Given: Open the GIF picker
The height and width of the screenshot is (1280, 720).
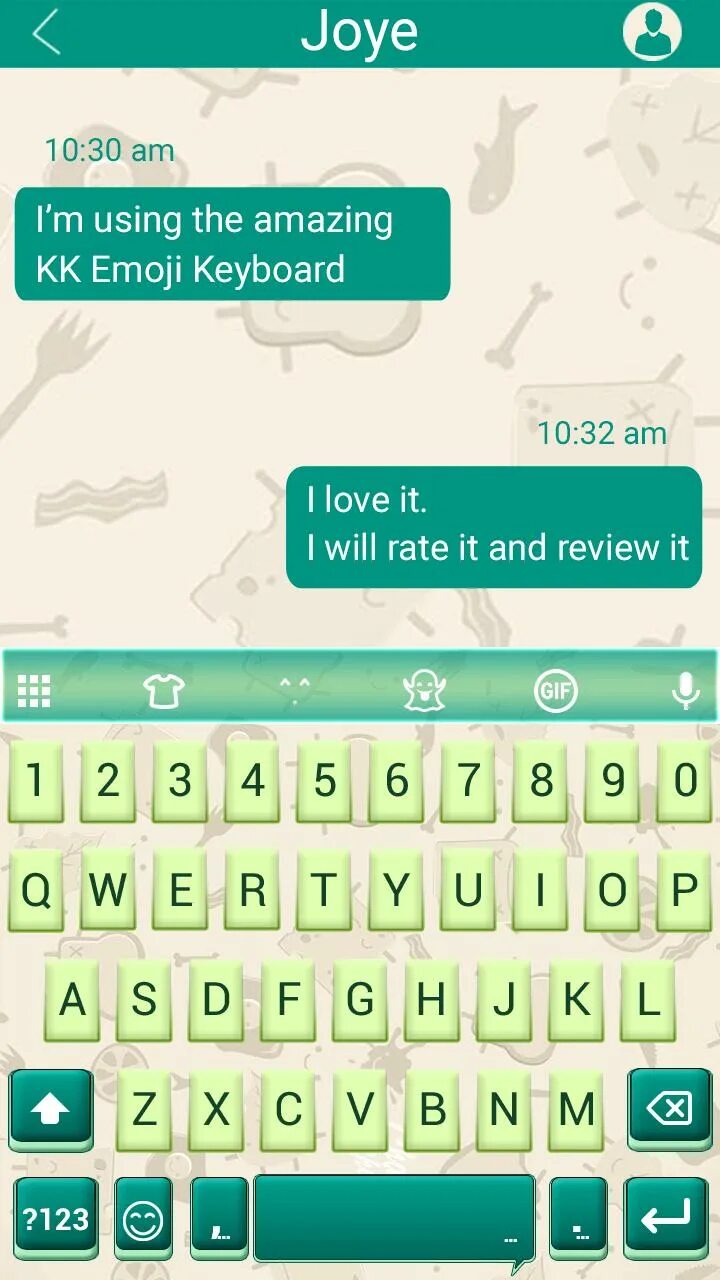Looking at the screenshot, I should point(555,690).
